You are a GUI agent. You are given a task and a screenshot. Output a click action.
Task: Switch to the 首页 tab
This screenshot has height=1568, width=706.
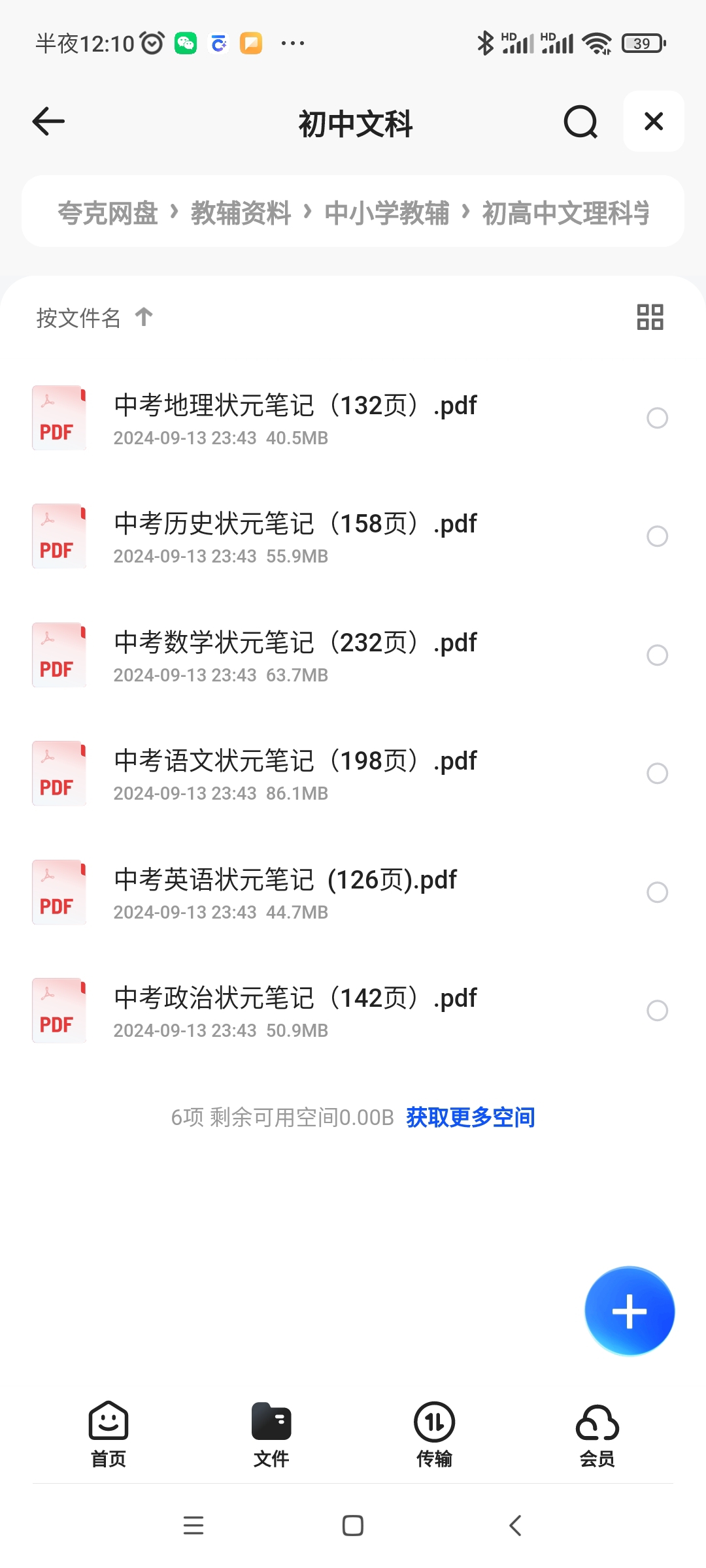109,1435
